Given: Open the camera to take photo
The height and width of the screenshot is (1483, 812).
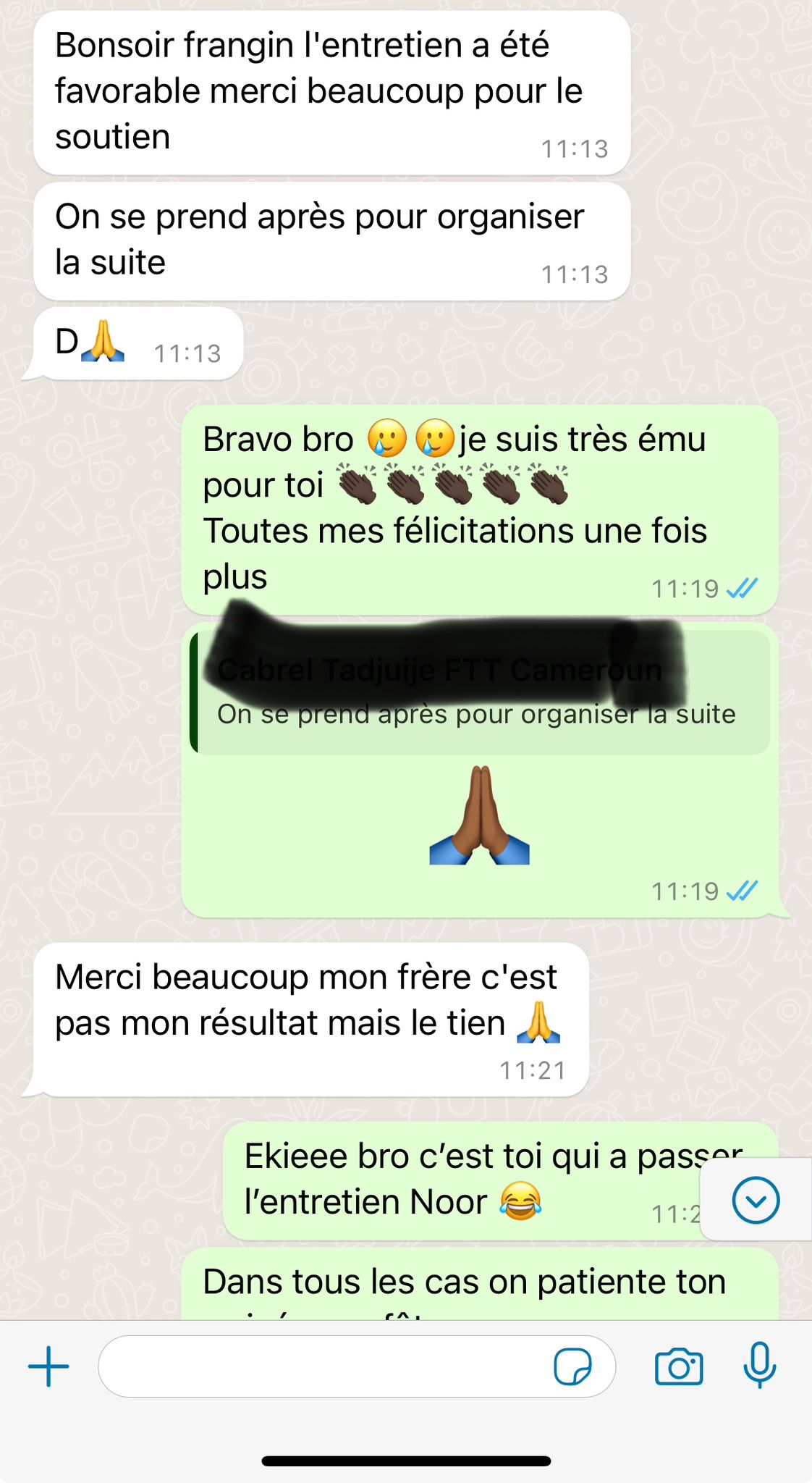Looking at the screenshot, I should pos(678,1366).
